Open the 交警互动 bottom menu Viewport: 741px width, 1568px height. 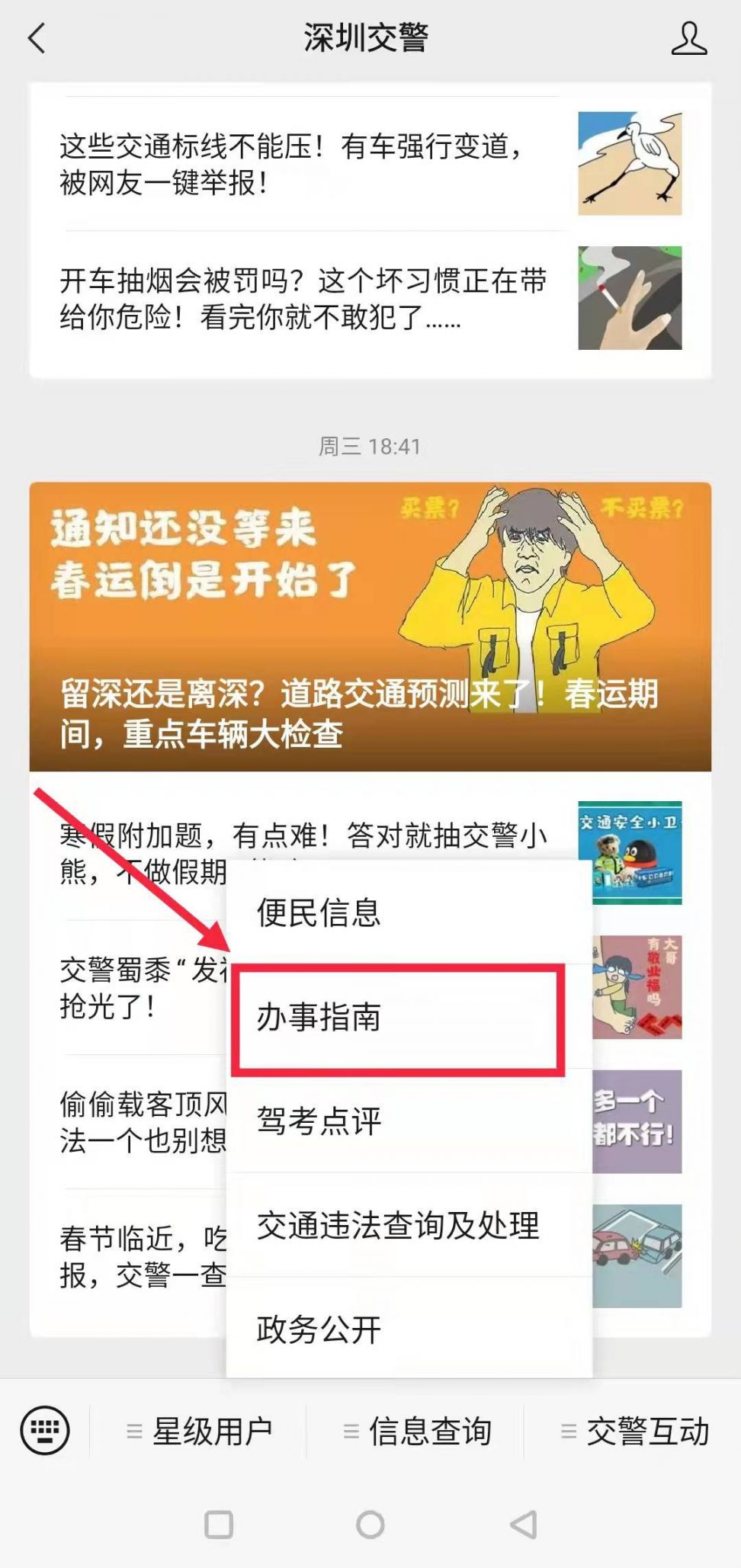(x=634, y=1431)
